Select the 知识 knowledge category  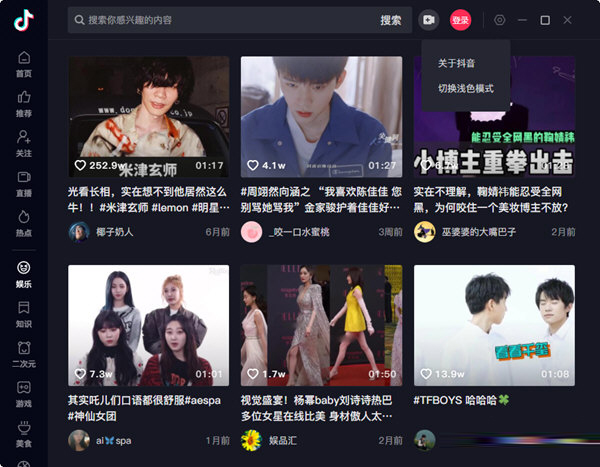pos(24,314)
